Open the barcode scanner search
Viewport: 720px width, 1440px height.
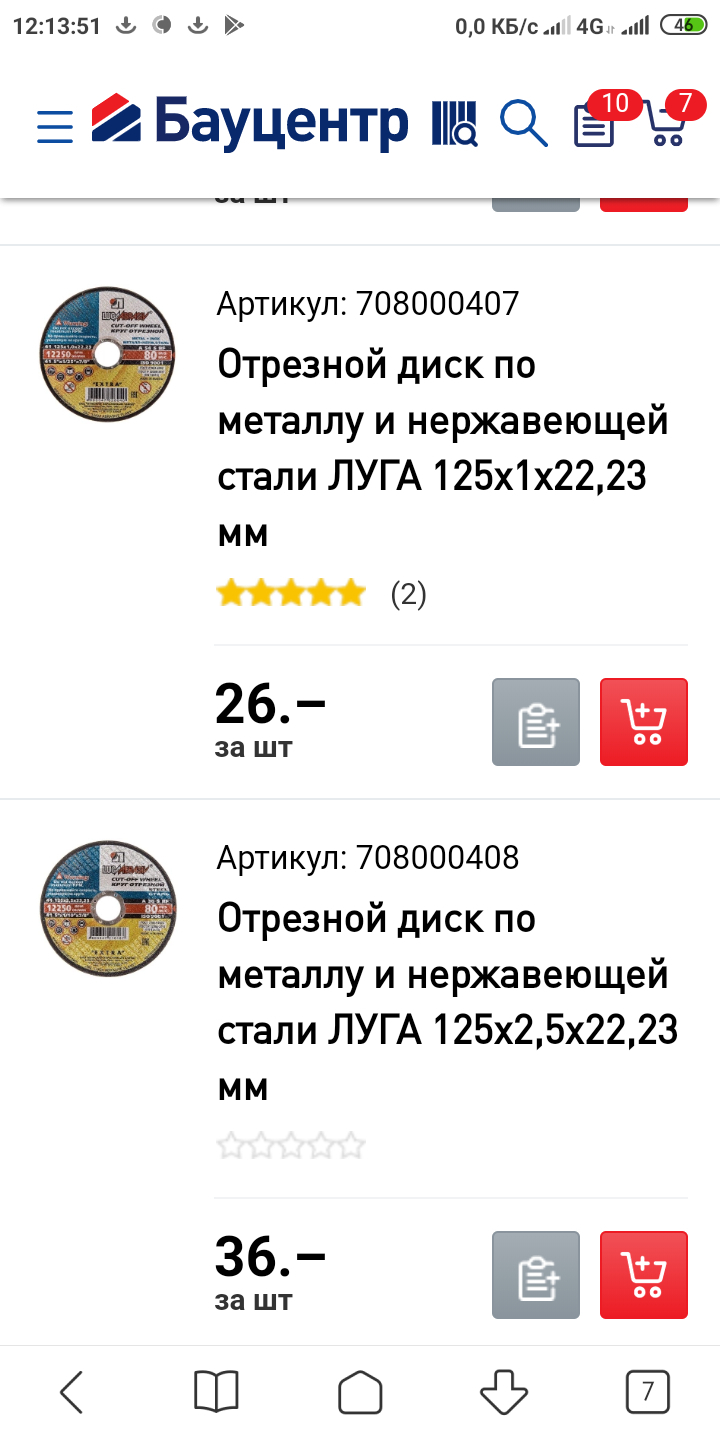click(x=455, y=125)
